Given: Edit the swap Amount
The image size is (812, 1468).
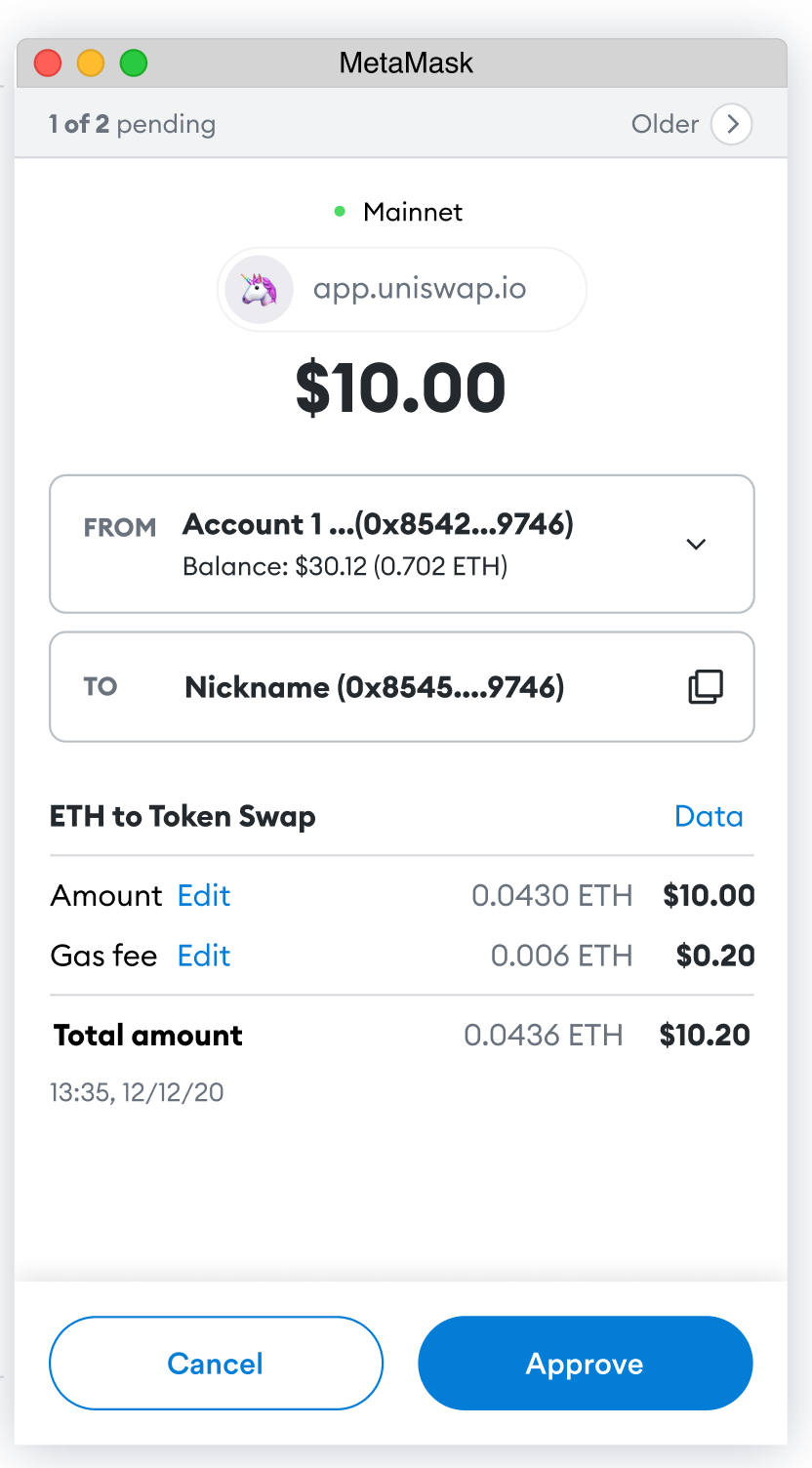Looking at the screenshot, I should (203, 895).
